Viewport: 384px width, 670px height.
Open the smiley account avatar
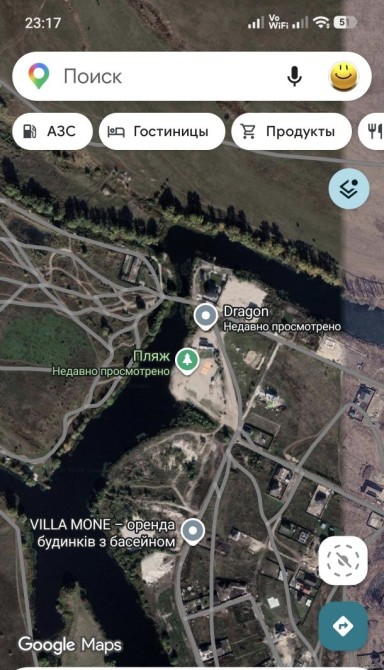343,76
